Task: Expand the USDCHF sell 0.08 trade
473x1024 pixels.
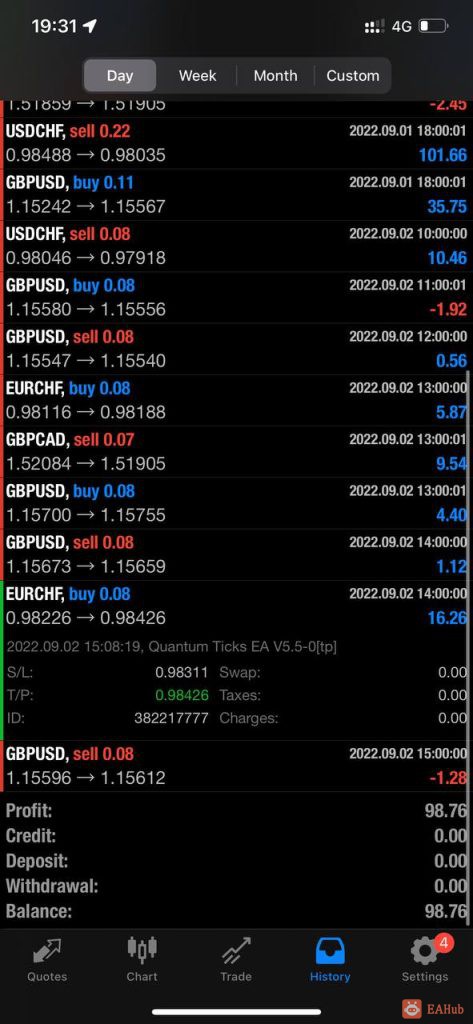Action: pyautogui.click(x=236, y=246)
